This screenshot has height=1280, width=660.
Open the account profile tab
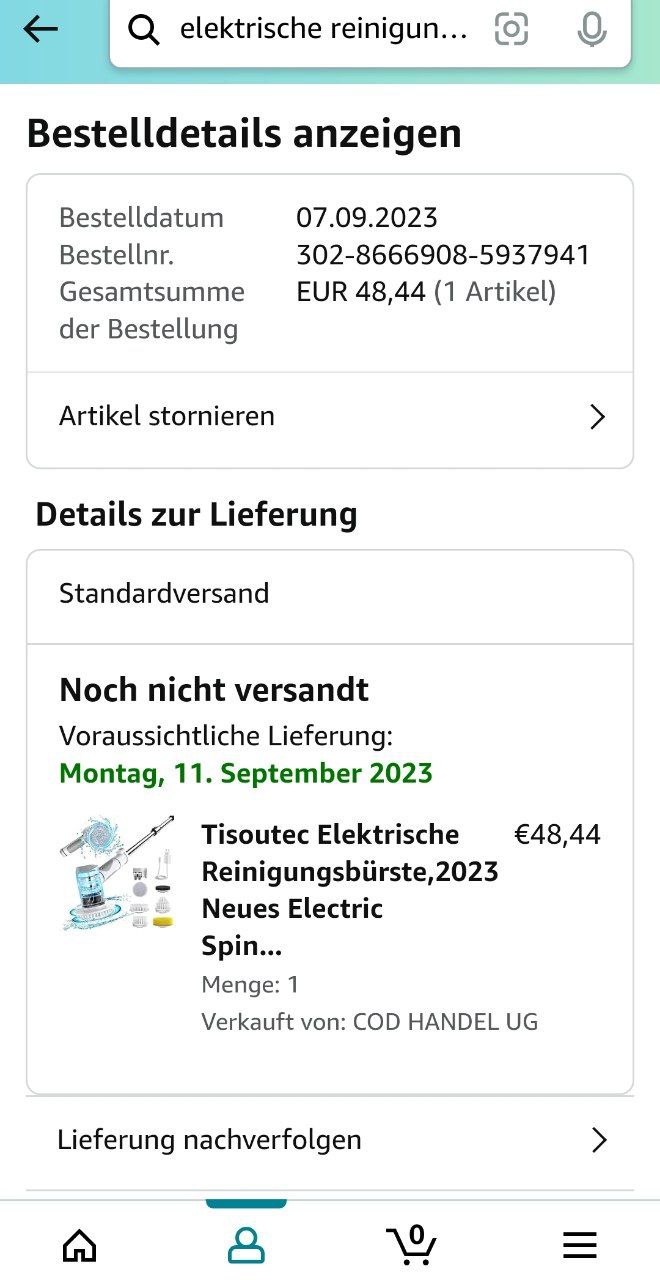(246, 1245)
